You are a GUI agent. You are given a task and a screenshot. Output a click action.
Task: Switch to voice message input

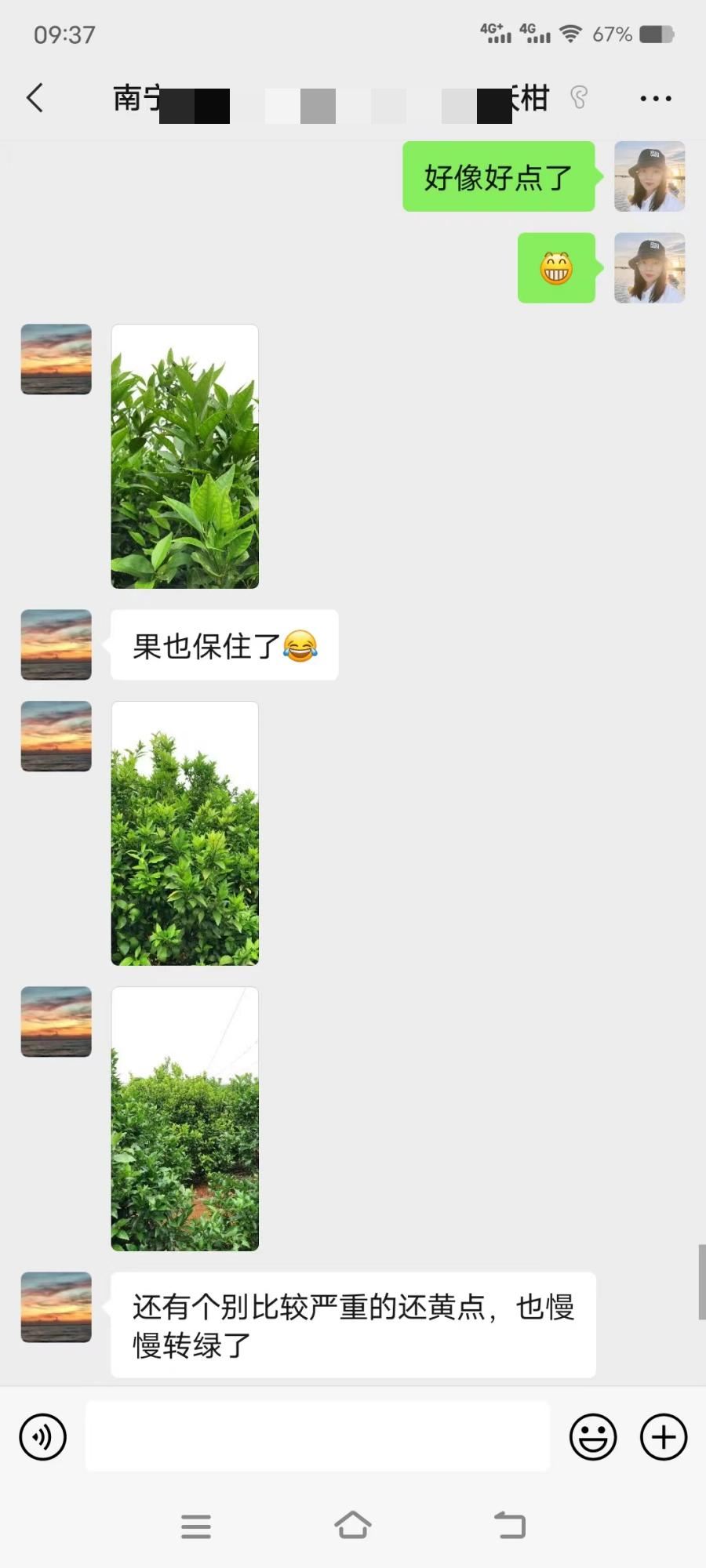tap(42, 1437)
